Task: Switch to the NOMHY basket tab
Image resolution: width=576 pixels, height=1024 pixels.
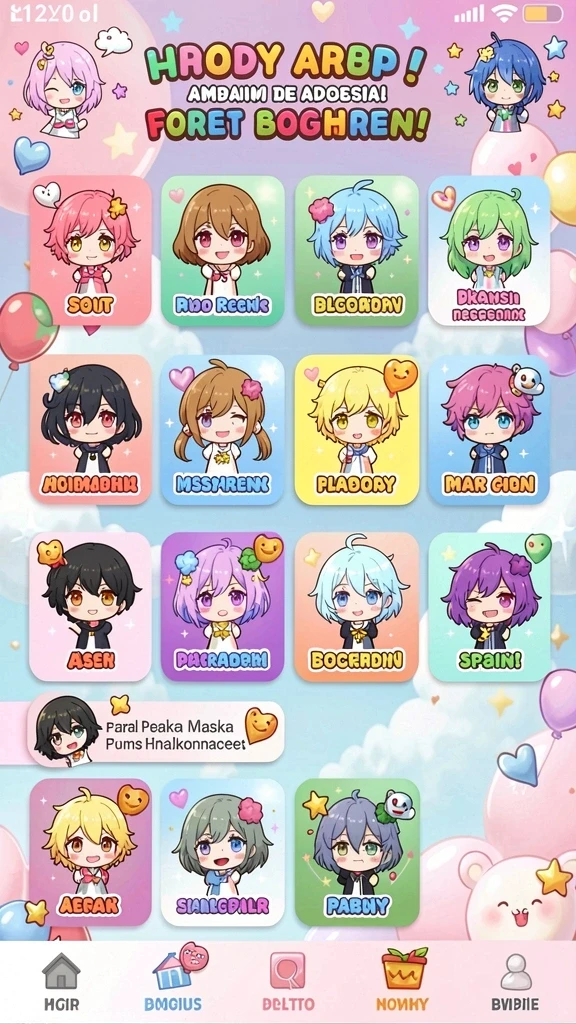Action: tap(402, 980)
